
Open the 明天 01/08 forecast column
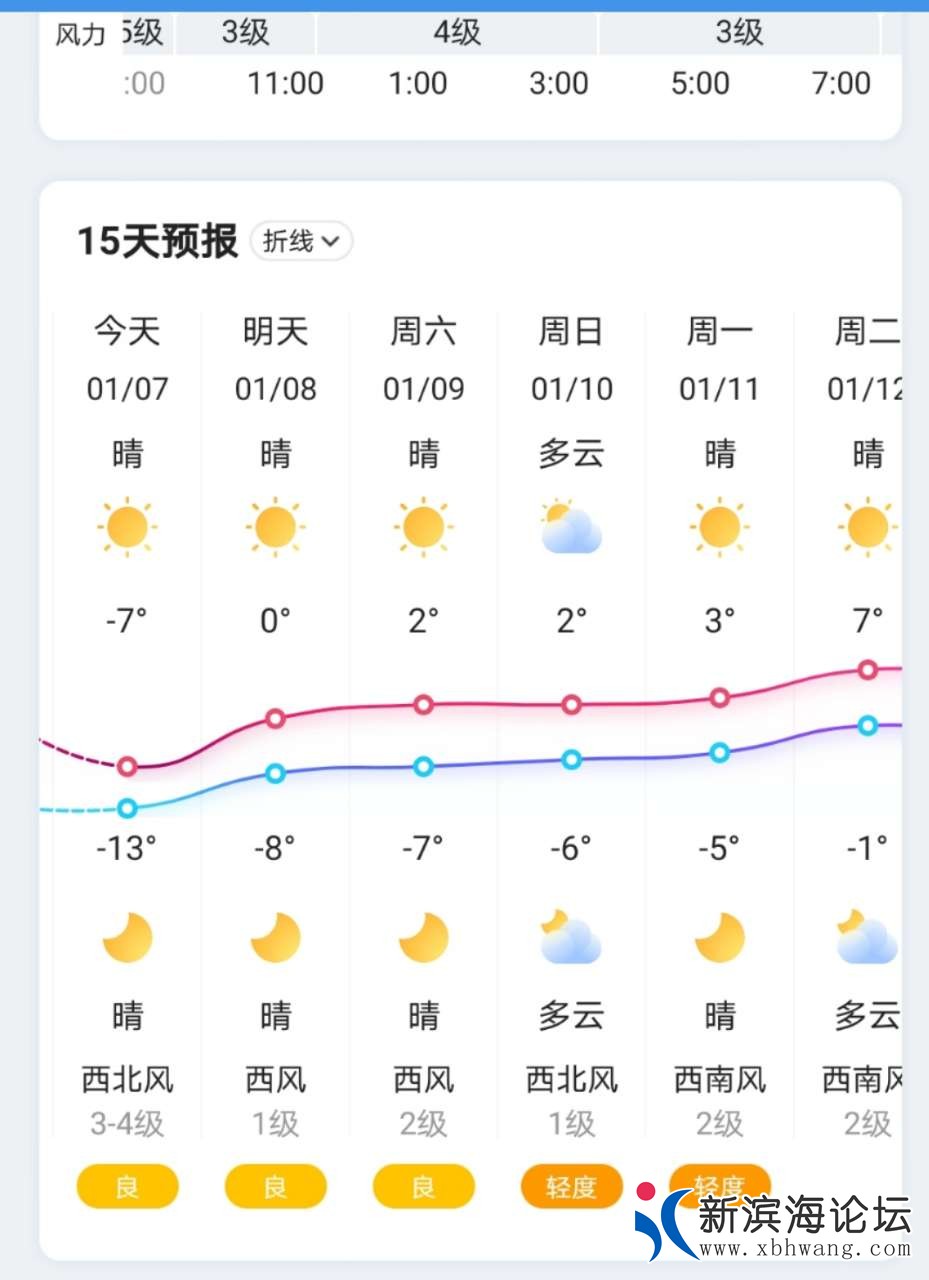(x=275, y=359)
